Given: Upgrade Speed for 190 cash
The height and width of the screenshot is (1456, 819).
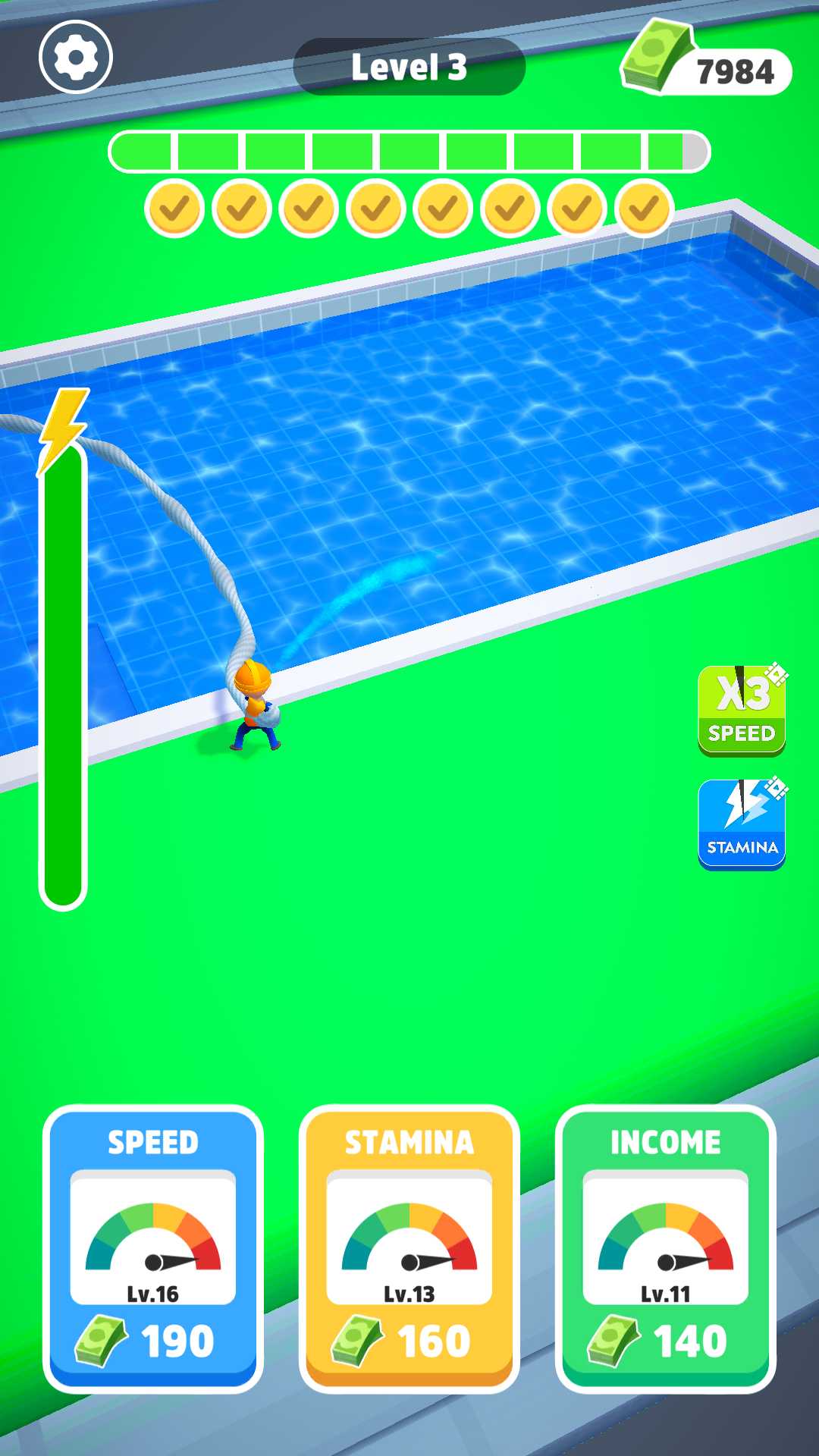Looking at the screenshot, I should [x=153, y=1249].
